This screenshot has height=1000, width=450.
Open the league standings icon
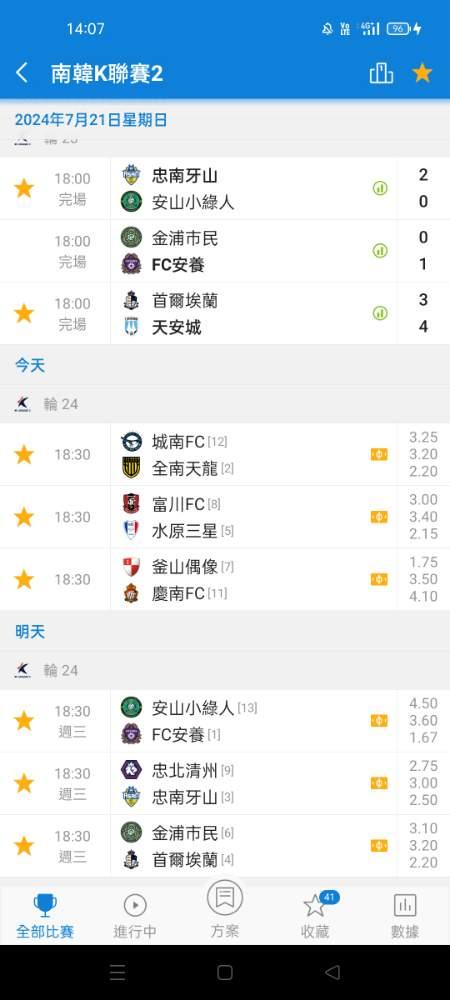click(x=381, y=73)
